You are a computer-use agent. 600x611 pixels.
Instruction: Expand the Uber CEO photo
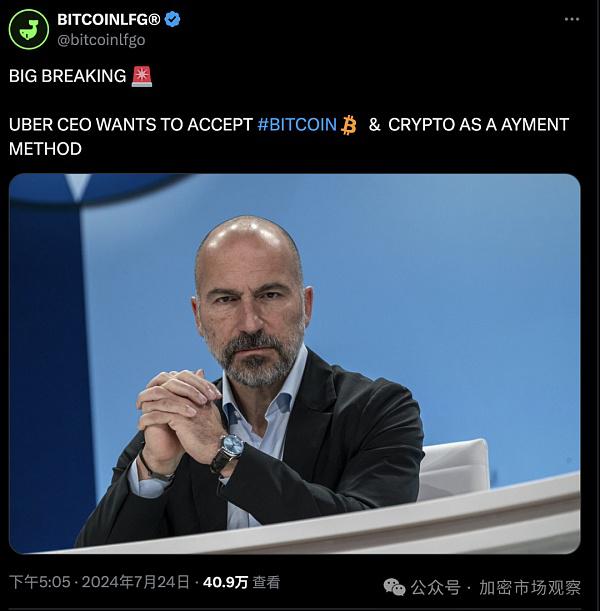295,364
